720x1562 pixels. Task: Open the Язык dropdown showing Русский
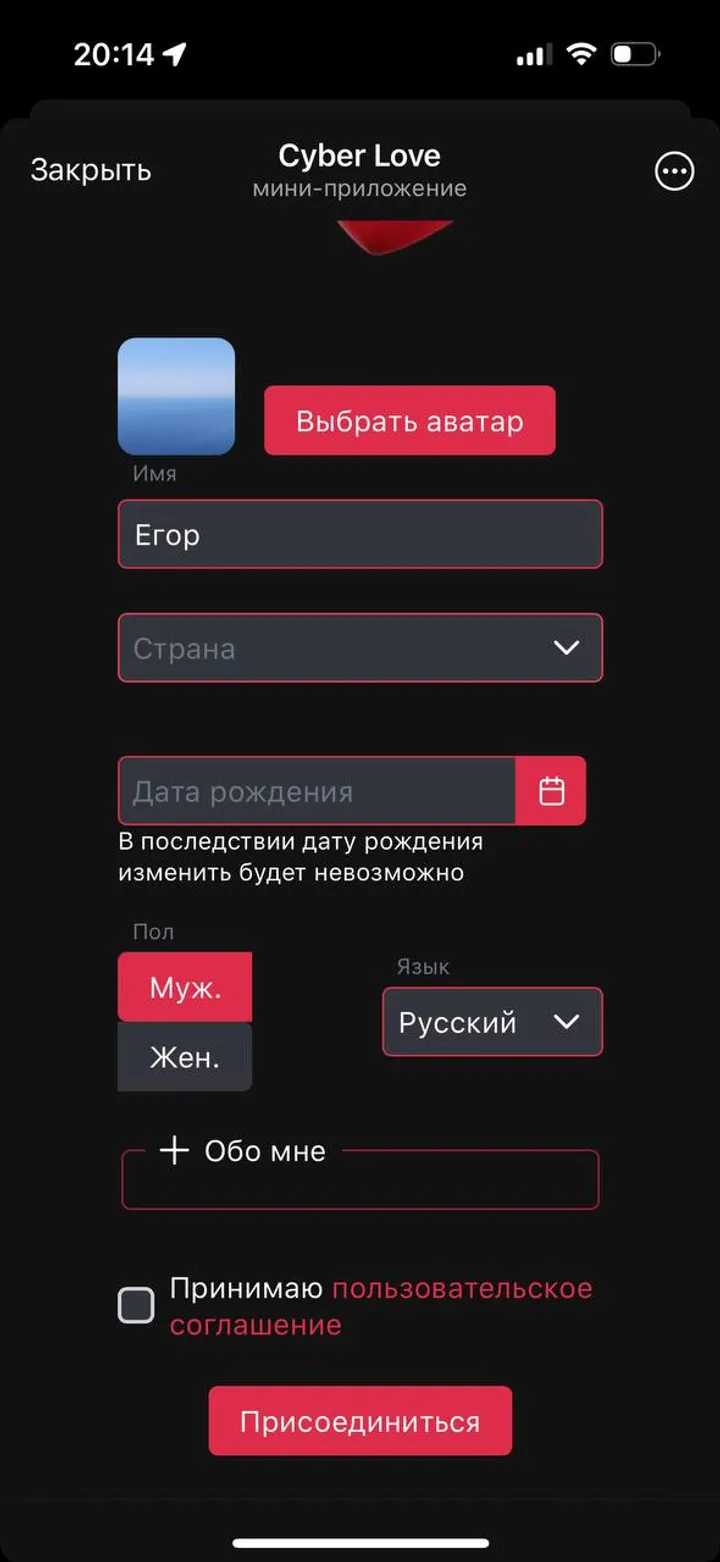[491, 1021]
